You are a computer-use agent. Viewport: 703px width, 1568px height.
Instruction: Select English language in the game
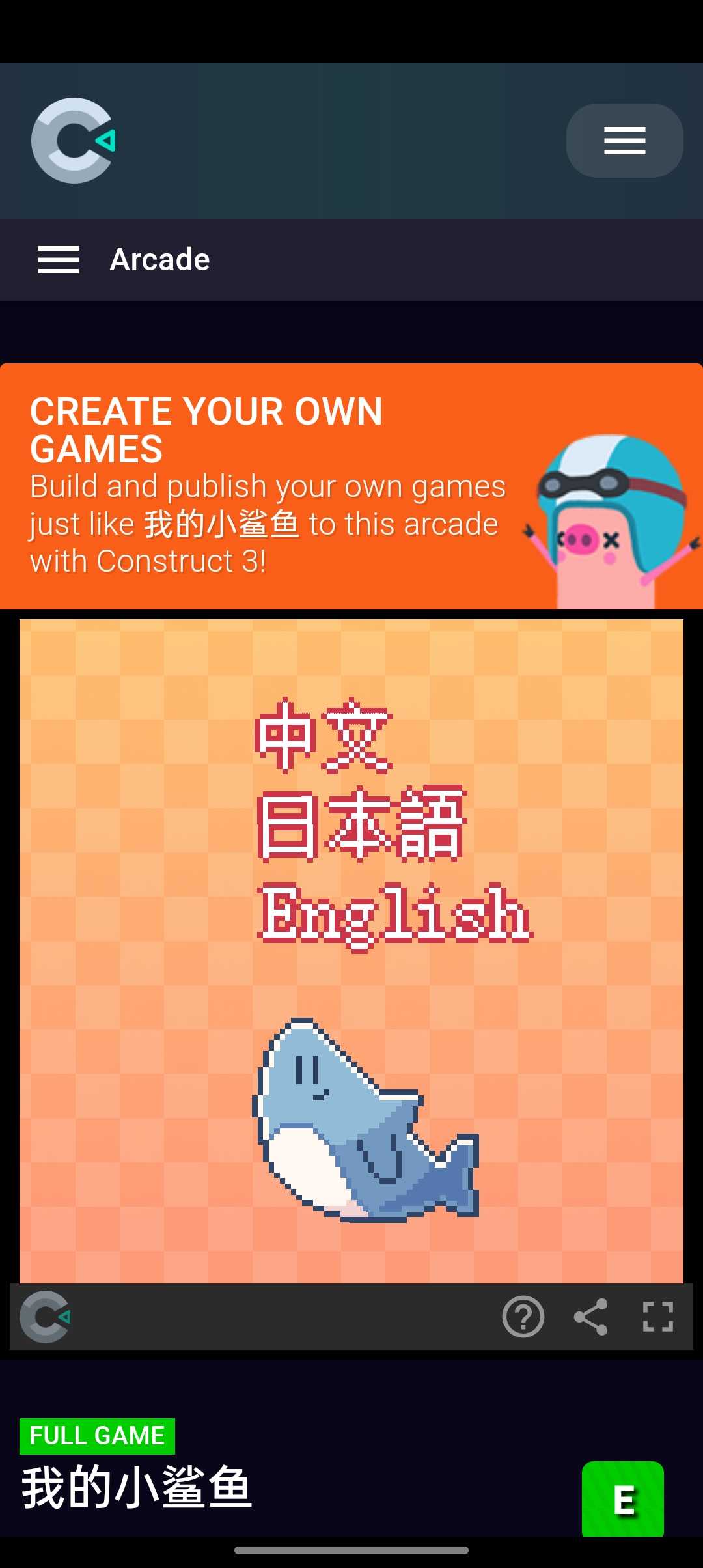395,915
